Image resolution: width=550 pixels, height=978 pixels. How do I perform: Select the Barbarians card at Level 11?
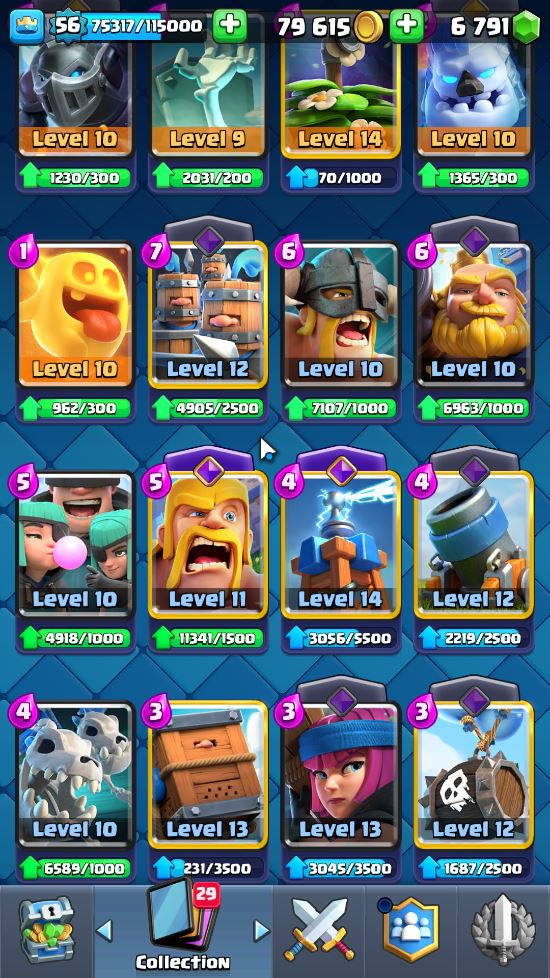coord(208,545)
